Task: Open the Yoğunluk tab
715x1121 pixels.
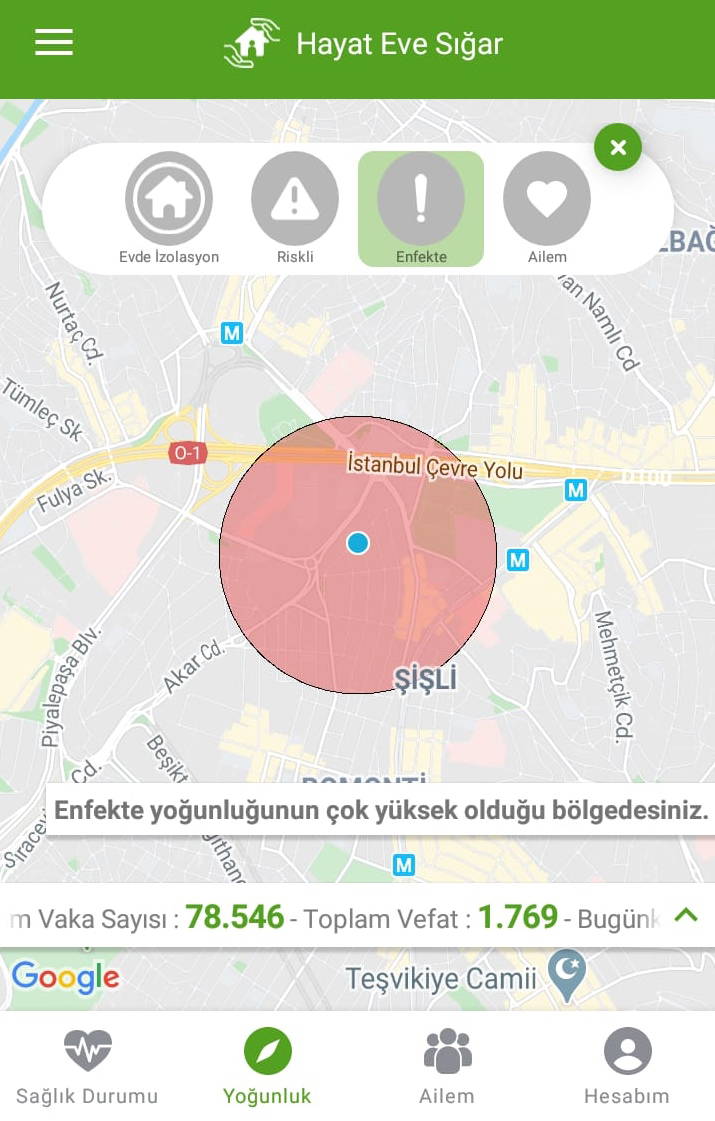Action: pos(267,1066)
